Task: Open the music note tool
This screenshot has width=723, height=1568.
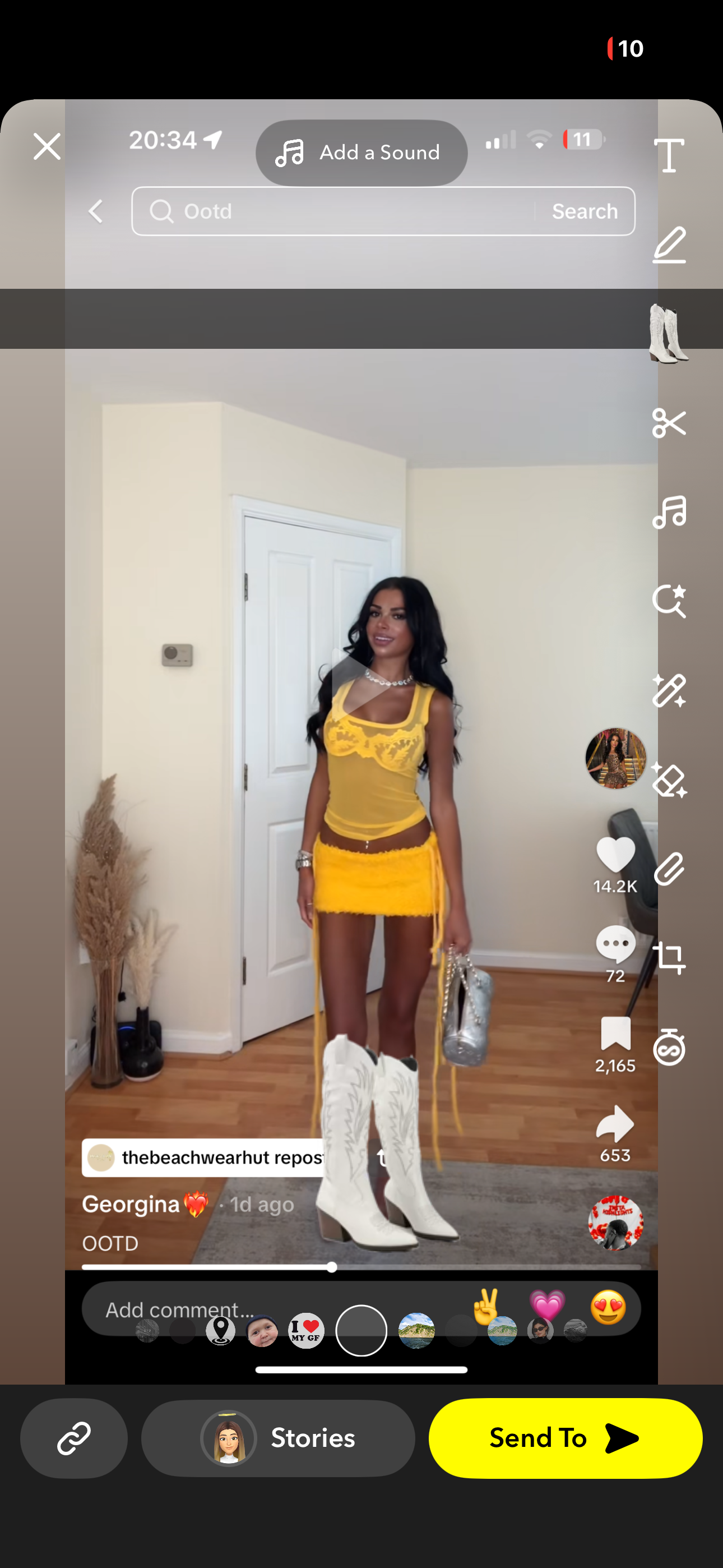Action: [669, 512]
